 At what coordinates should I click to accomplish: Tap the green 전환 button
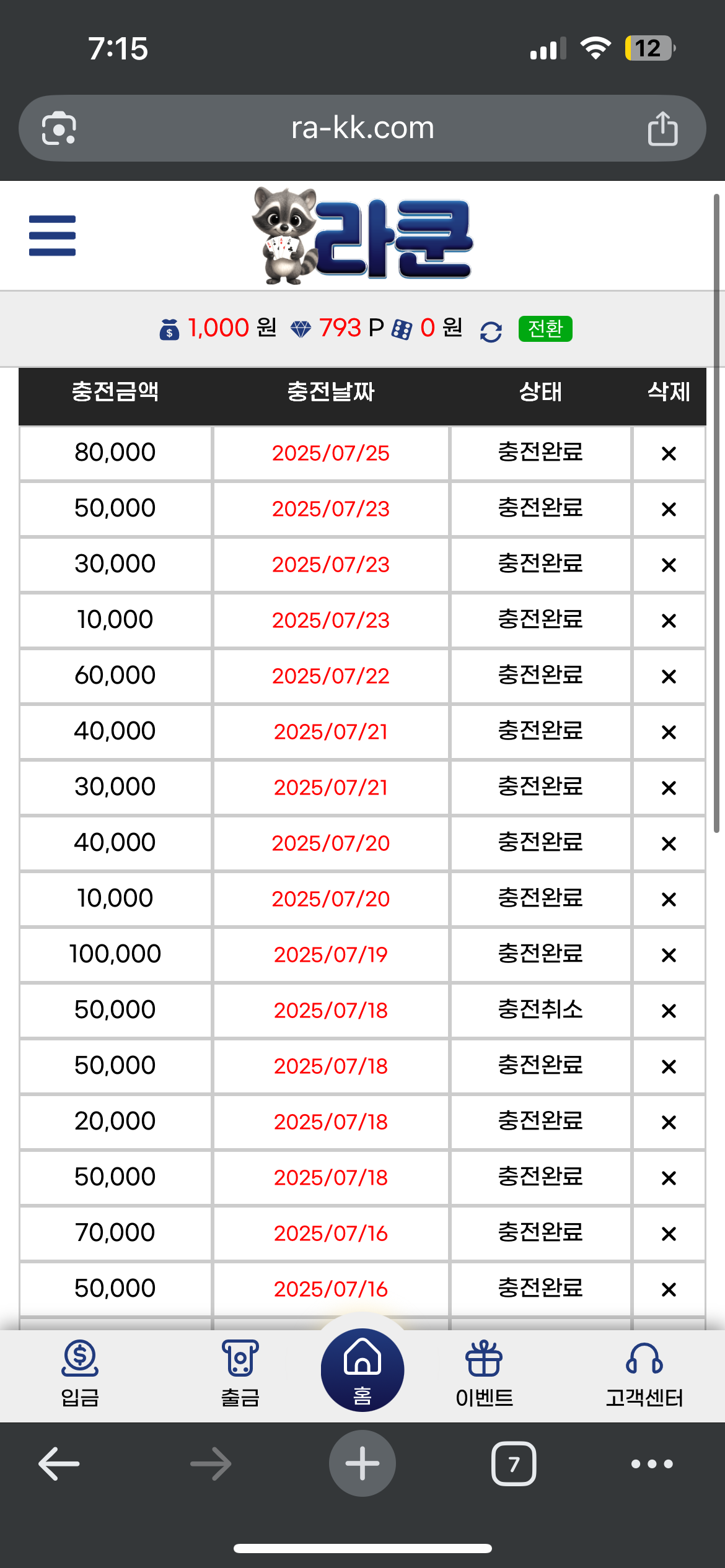(545, 329)
